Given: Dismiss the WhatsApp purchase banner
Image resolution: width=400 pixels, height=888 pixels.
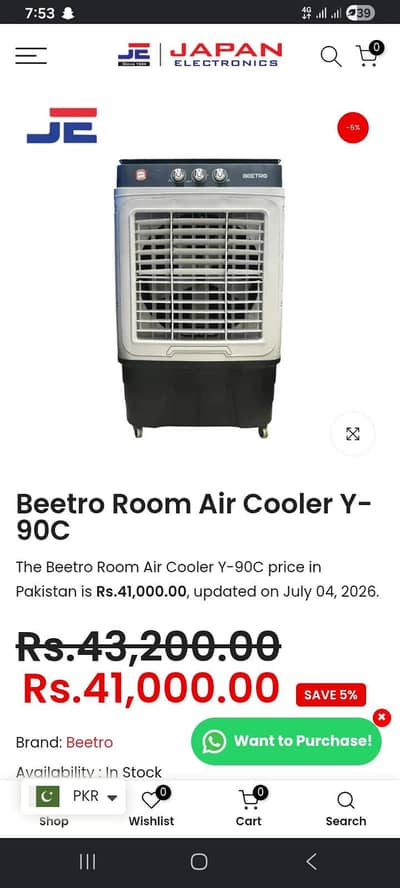Looking at the screenshot, I should pos(382,718).
